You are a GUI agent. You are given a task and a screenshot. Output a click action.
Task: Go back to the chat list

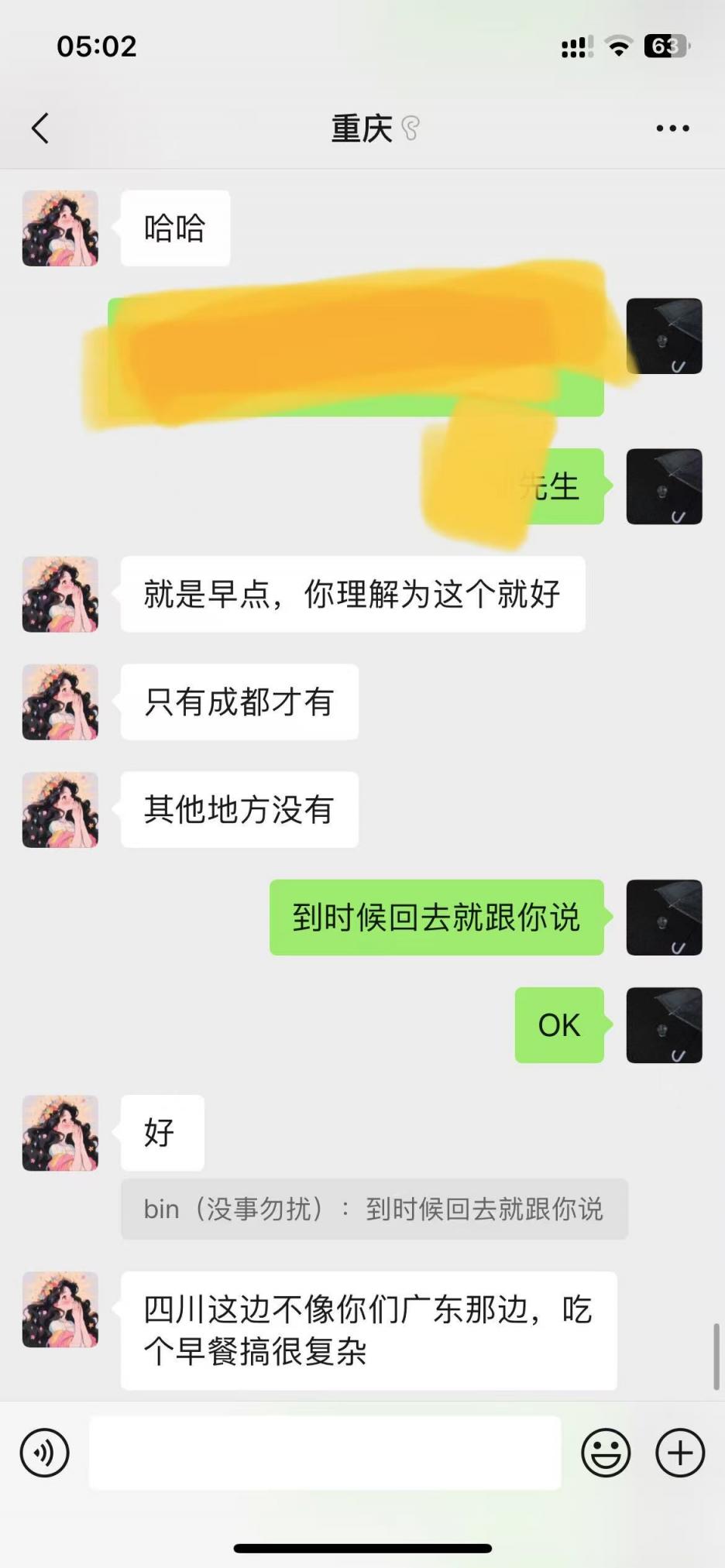[x=40, y=129]
